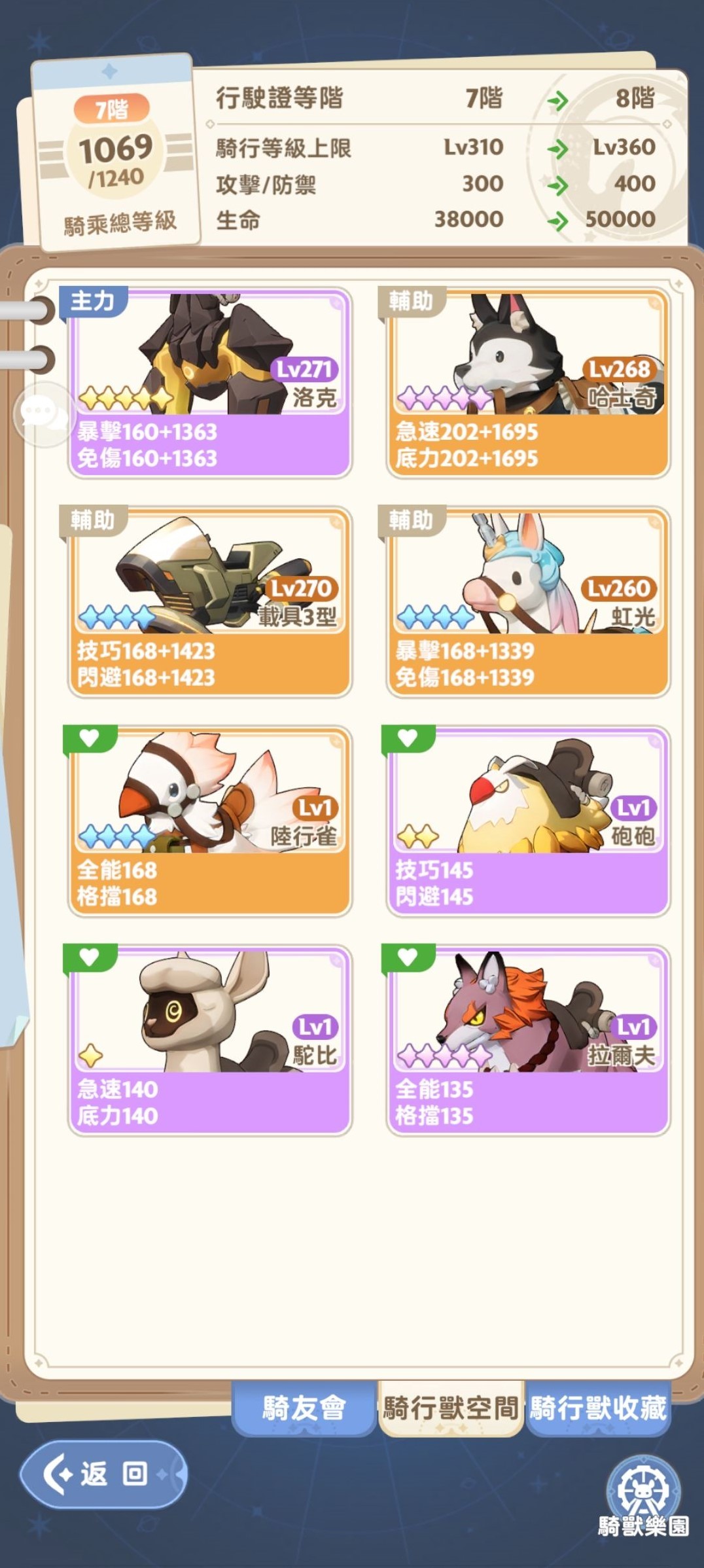Open the 陸行雀 mount card
This screenshot has width=704, height=1568.
[x=209, y=821]
